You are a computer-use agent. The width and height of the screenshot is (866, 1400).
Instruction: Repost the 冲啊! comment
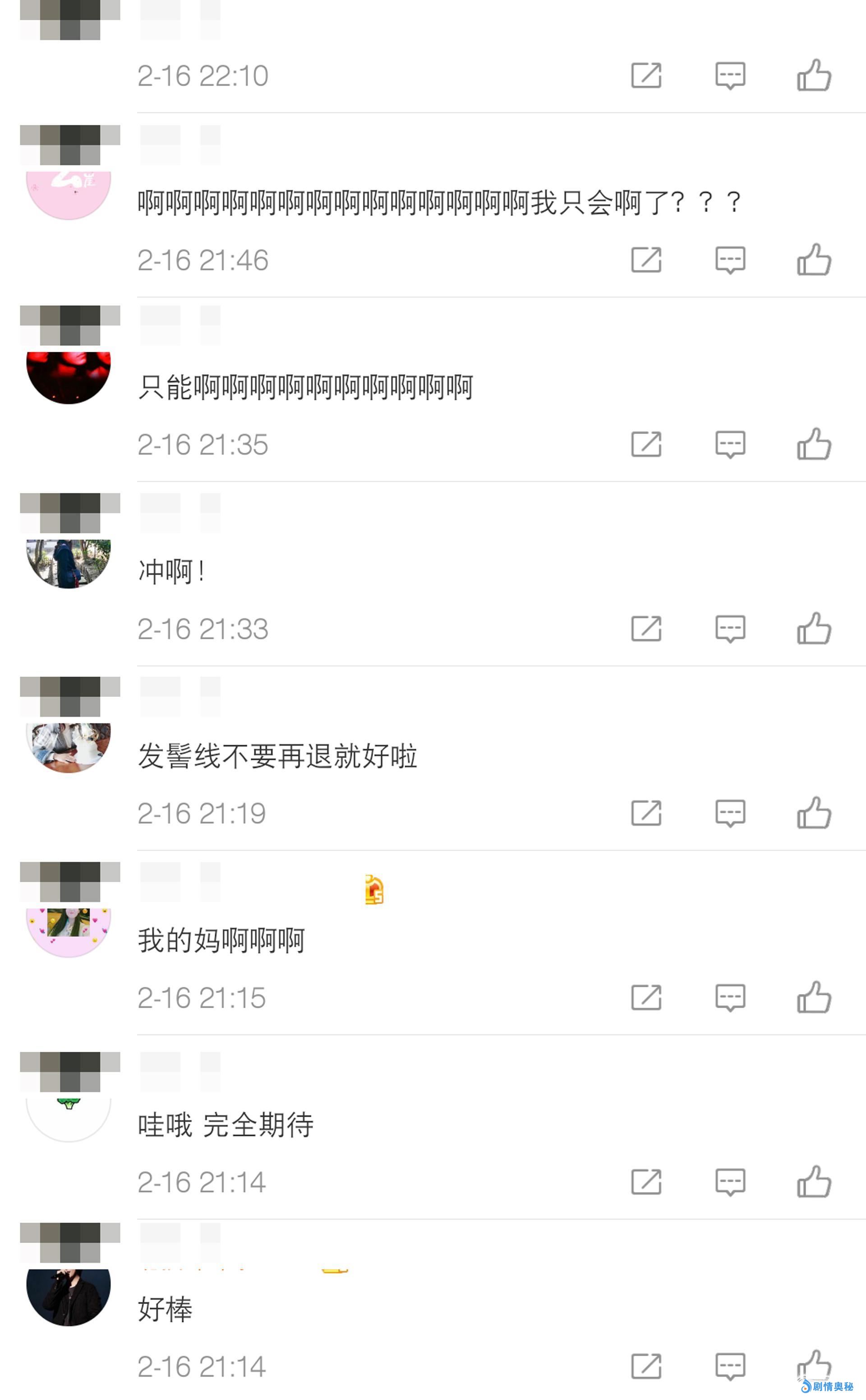[x=646, y=629]
